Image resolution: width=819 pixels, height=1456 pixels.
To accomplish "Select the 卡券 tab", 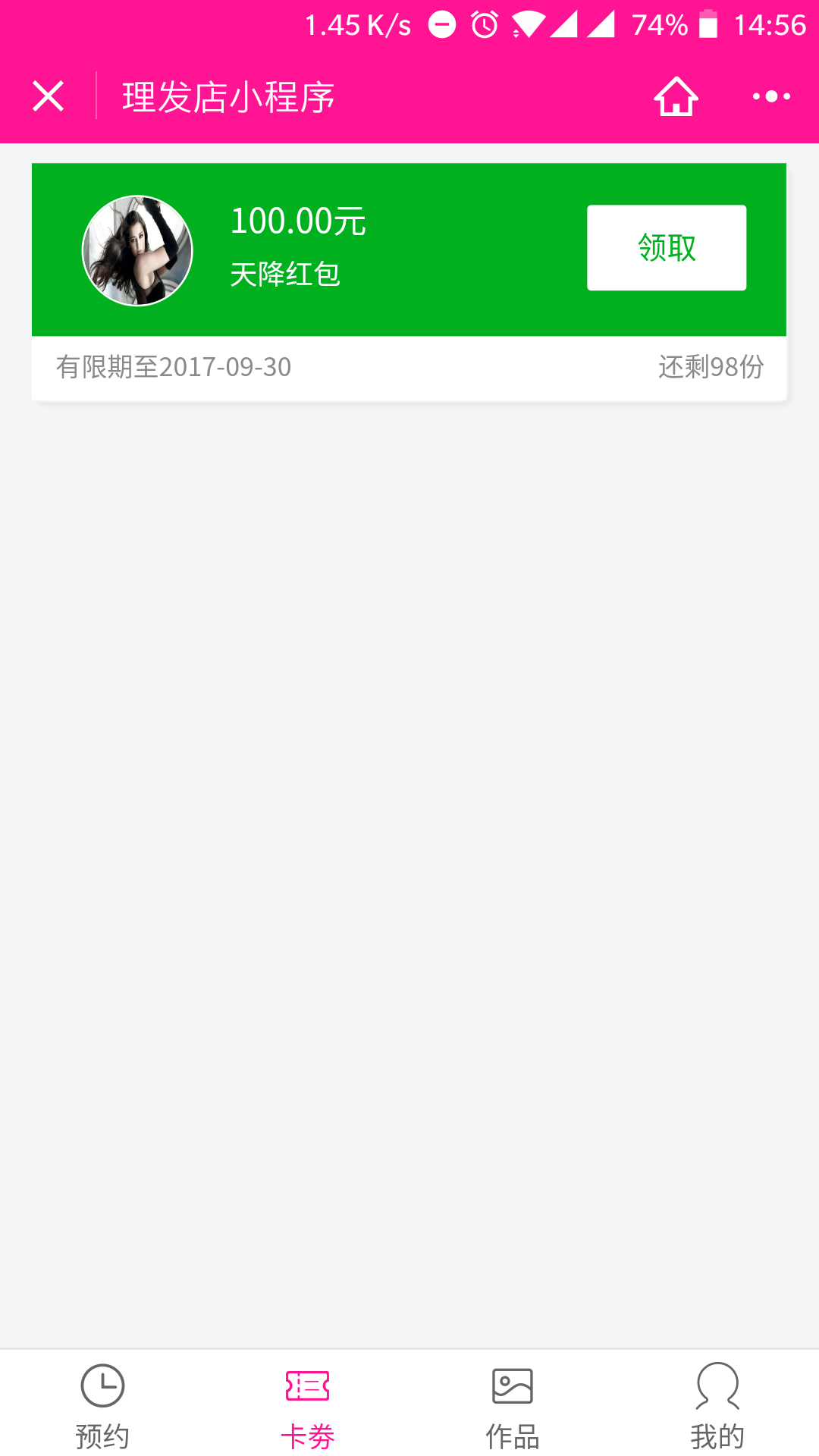I will [x=307, y=1404].
